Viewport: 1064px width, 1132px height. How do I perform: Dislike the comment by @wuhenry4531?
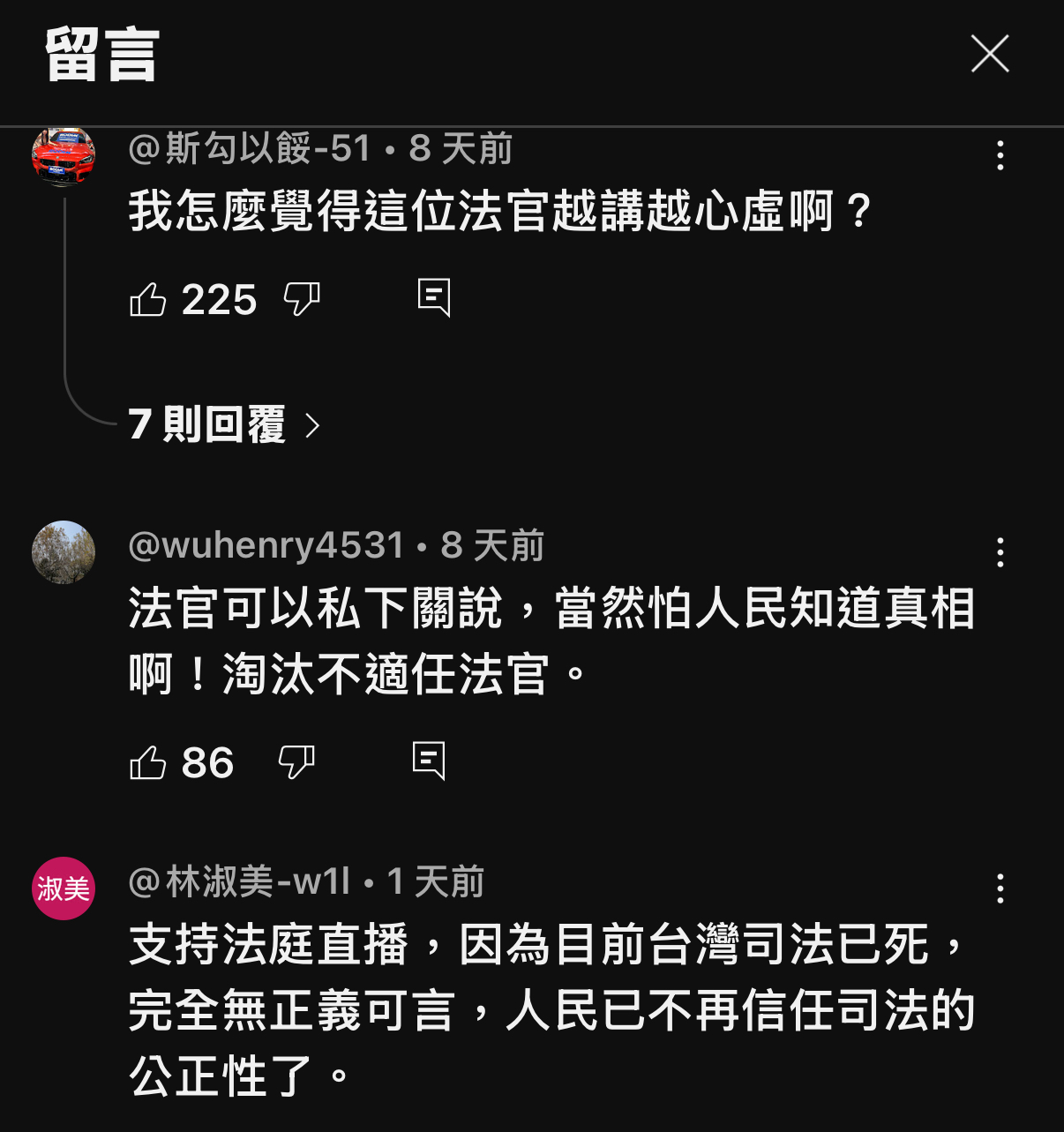tap(296, 762)
